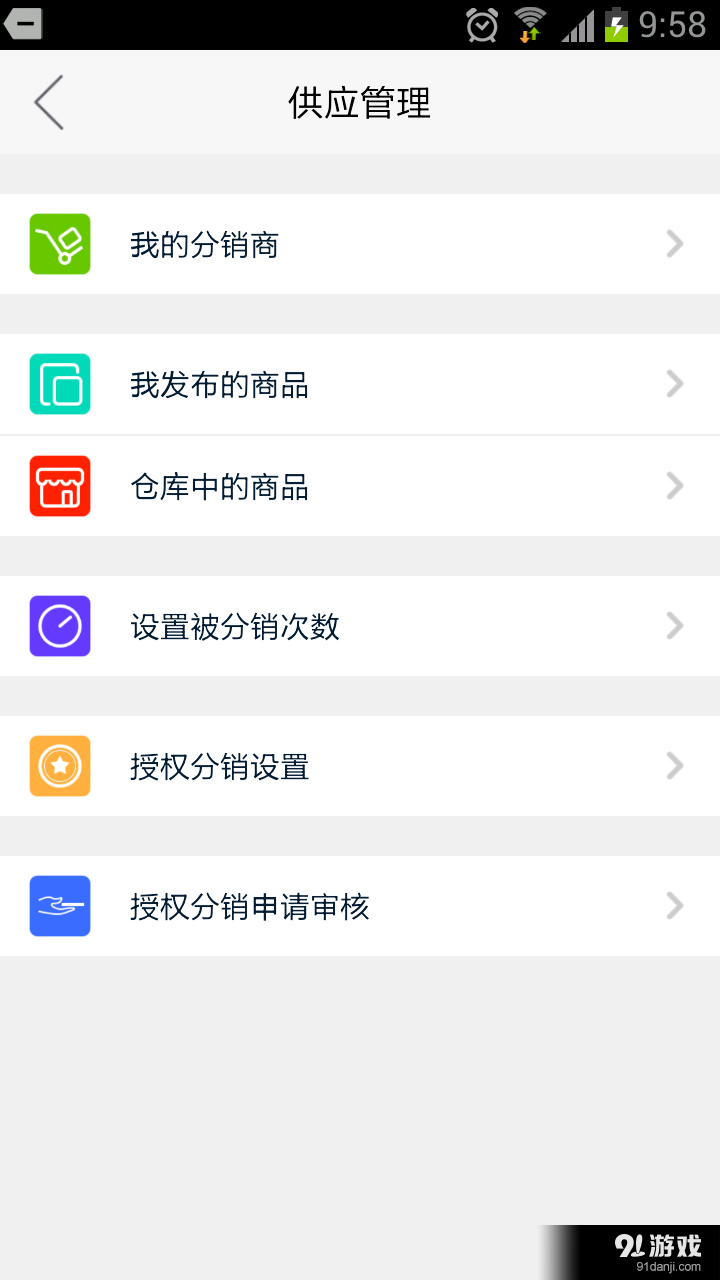Tap the blue hand icon beside 授权分销申请审核
This screenshot has width=720, height=1280.
59,906
